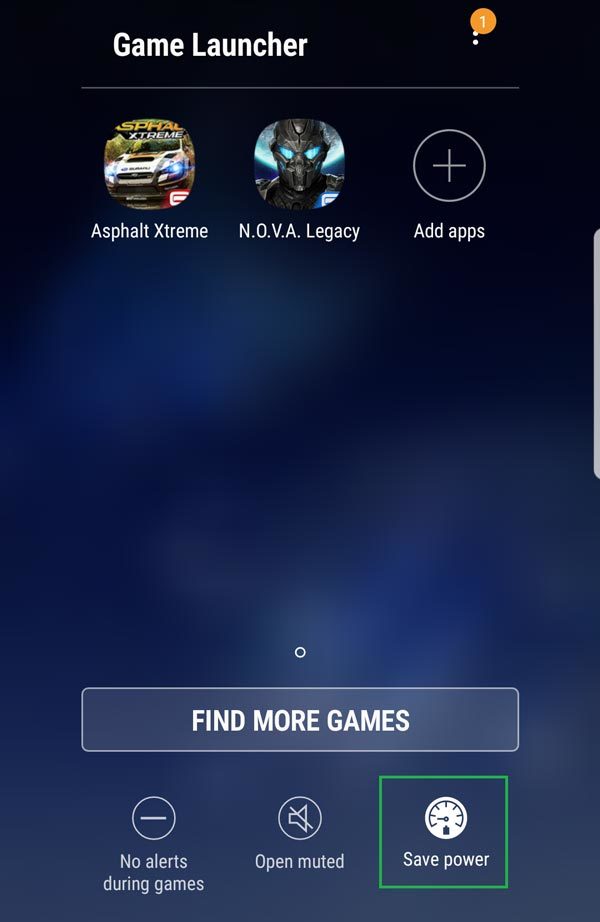This screenshot has height=922, width=600.
Task: Toggle the Open muted option
Action: coord(299,819)
